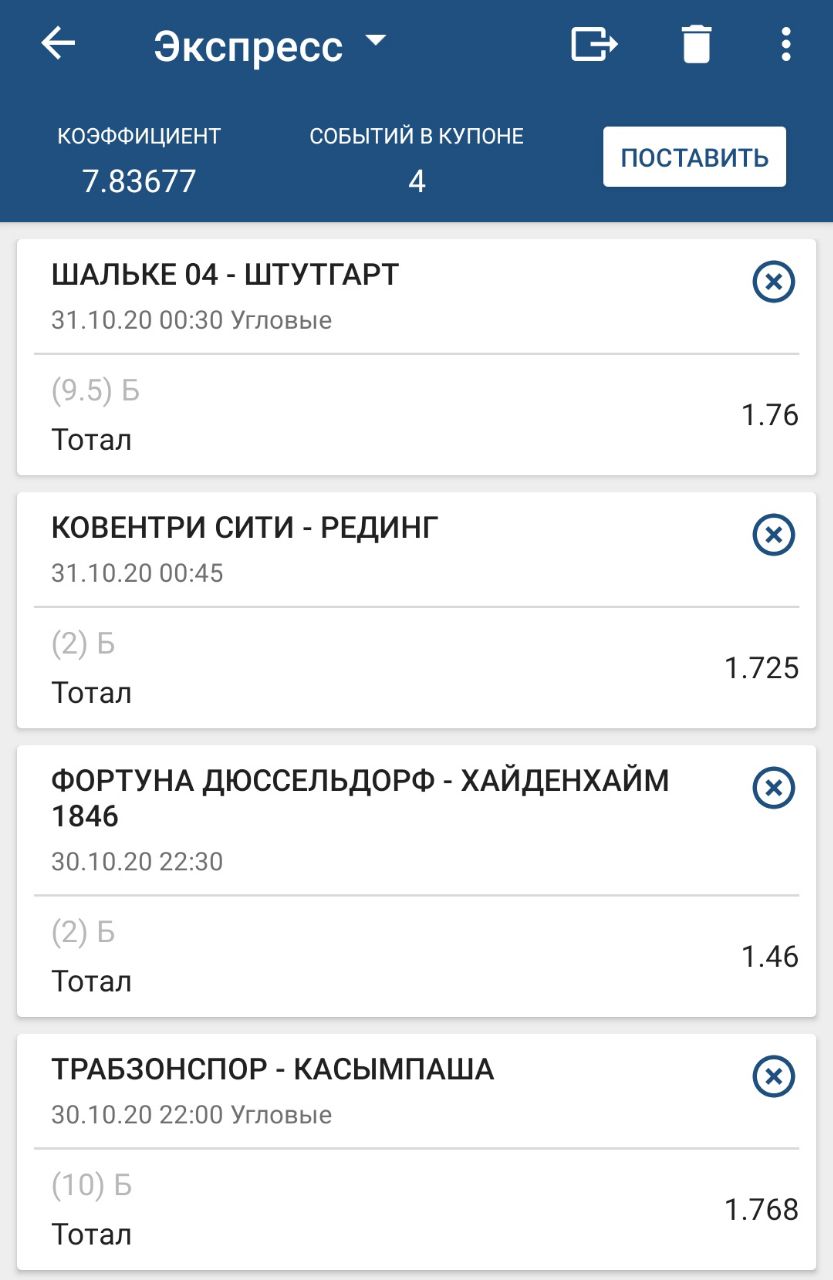Remove Фортуна Дюссельдорф - Хайденхайм event
The width and height of the screenshot is (833, 1280).
tap(773, 788)
